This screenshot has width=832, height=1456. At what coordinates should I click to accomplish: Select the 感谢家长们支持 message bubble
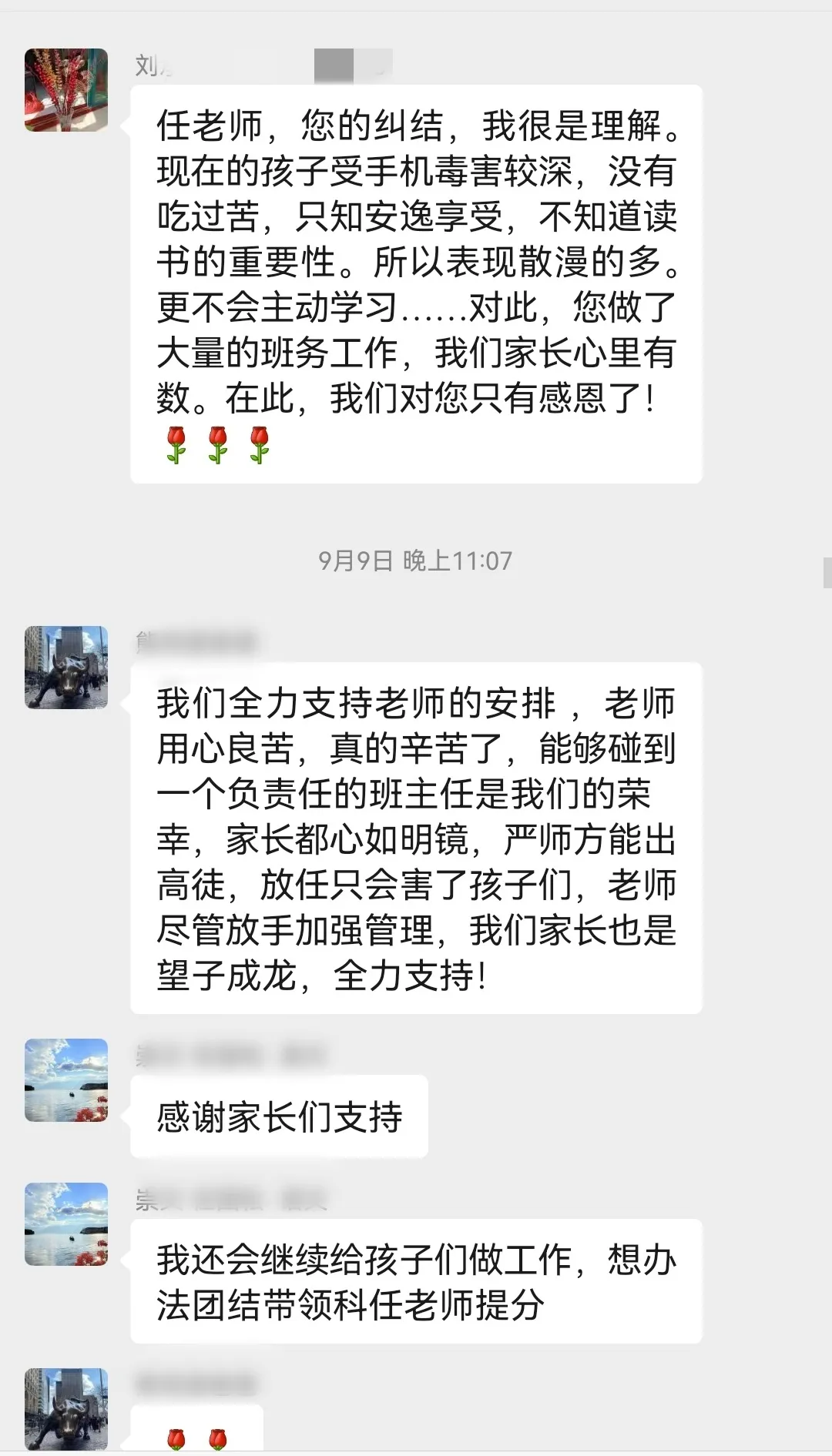pos(280,1116)
